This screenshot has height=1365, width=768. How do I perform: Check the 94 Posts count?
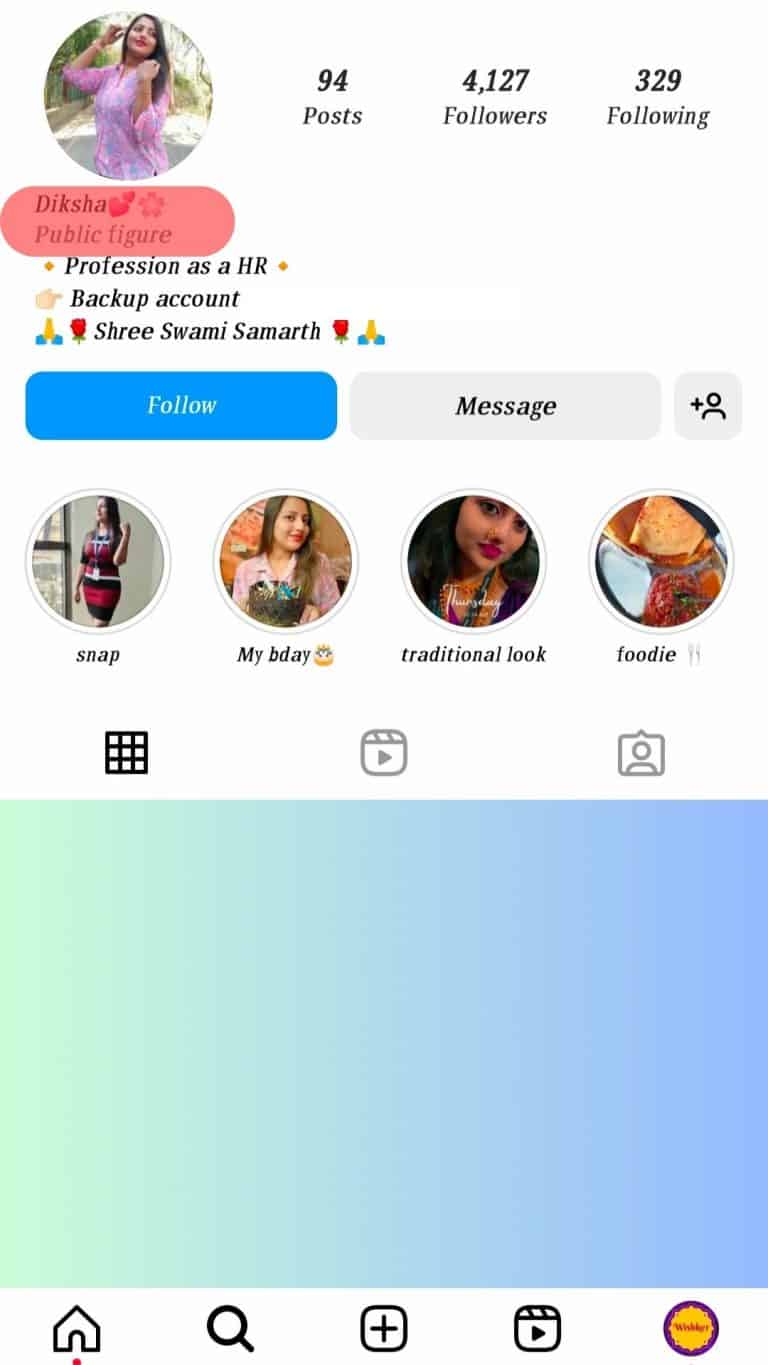click(x=332, y=95)
